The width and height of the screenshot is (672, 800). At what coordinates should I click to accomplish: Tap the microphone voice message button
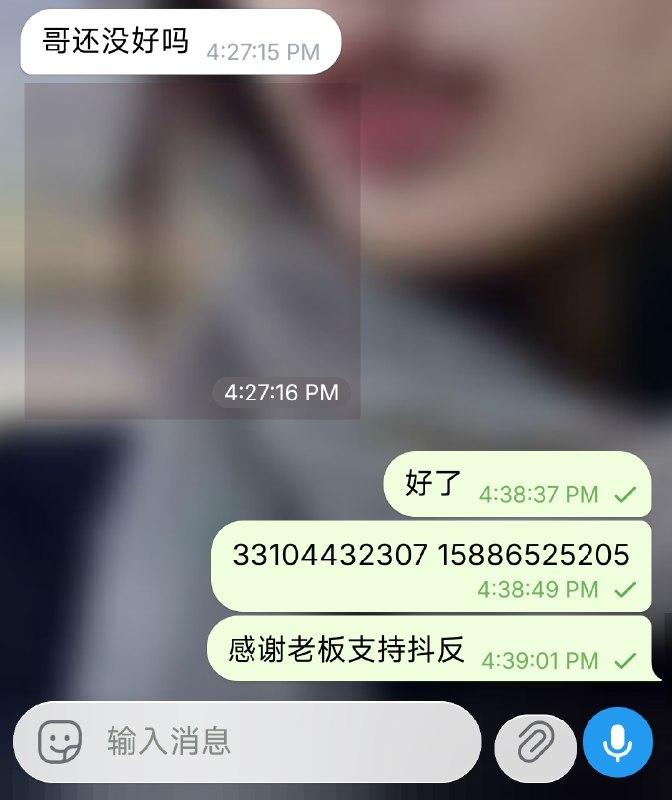coord(618,742)
